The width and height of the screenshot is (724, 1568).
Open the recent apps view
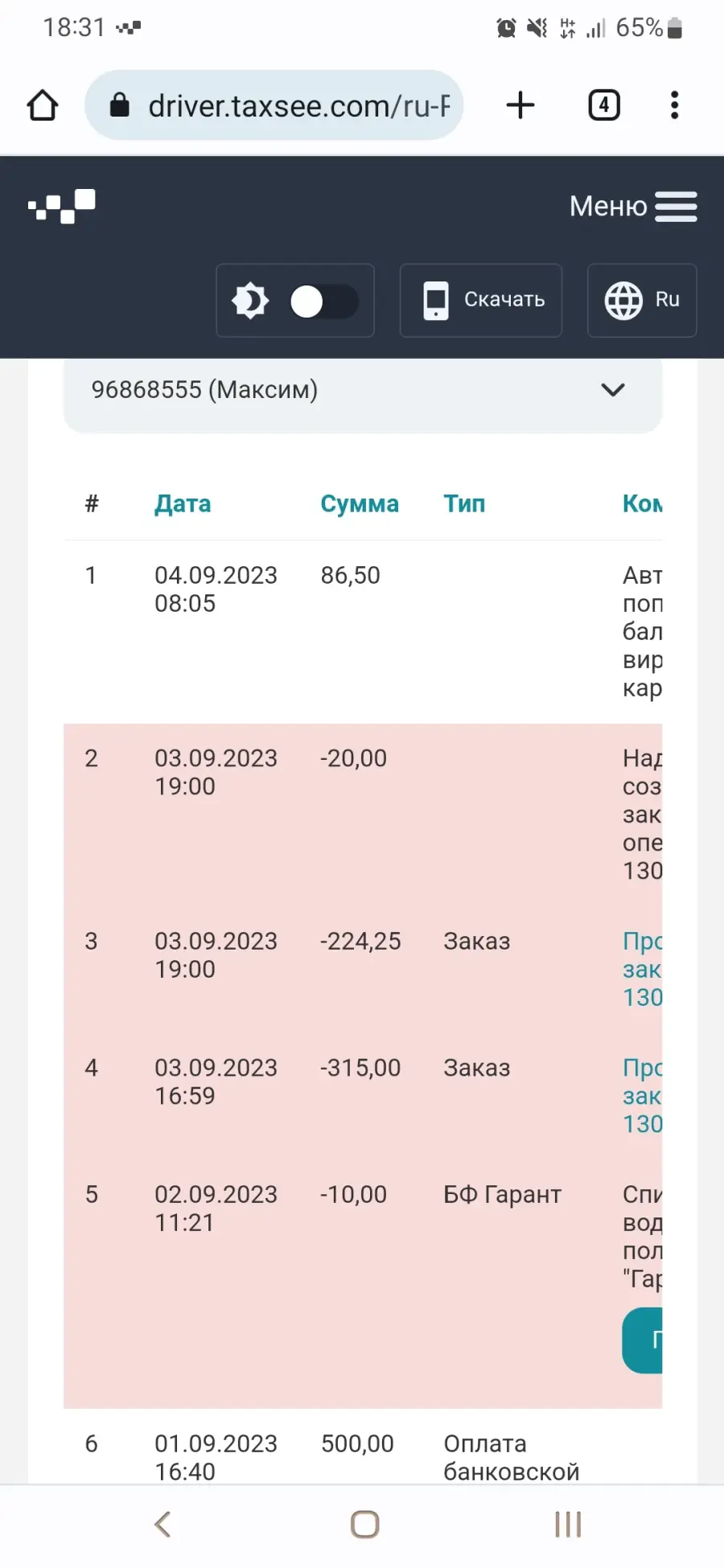pos(568,1524)
